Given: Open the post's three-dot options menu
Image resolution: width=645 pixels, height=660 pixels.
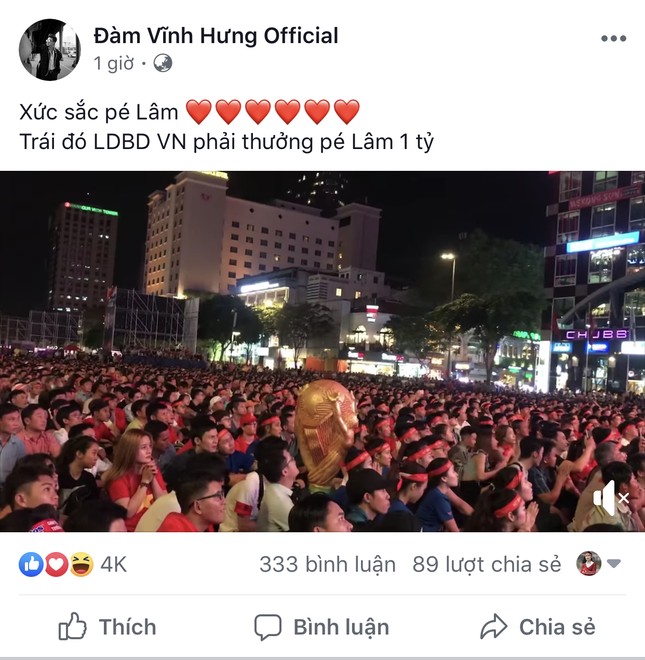Looking at the screenshot, I should pos(613,39).
